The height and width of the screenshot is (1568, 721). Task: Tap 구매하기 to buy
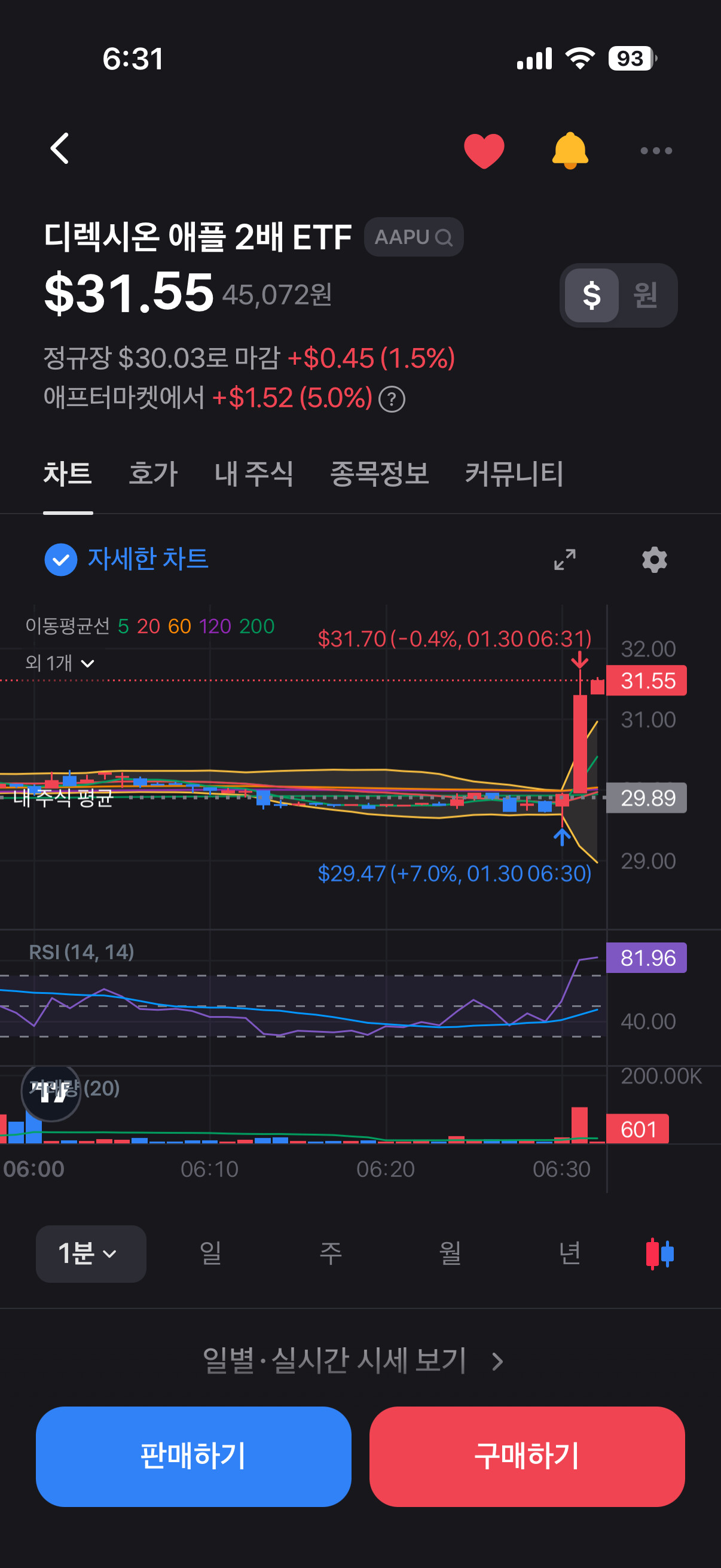(x=527, y=1456)
